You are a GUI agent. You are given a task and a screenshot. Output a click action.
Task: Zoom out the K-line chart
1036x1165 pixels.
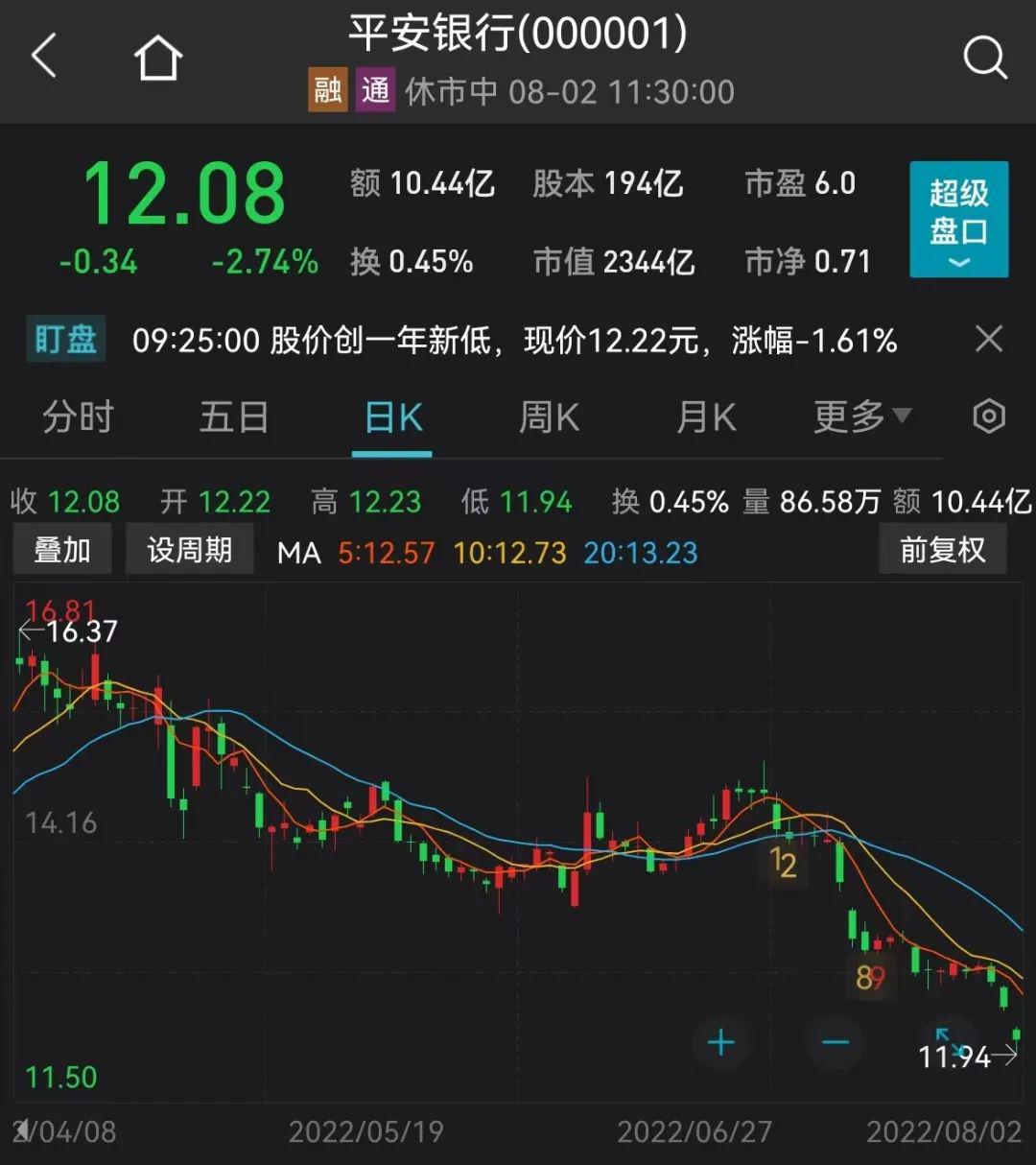tap(836, 1042)
